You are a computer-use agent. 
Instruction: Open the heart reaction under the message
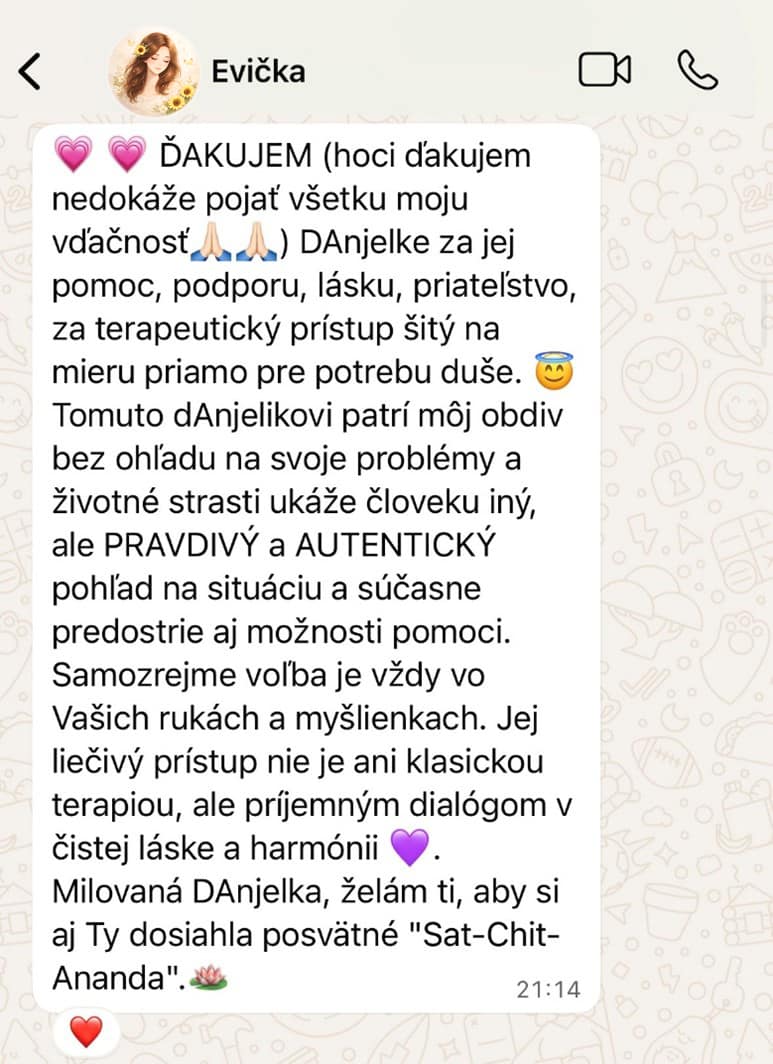(x=86, y=1032)
